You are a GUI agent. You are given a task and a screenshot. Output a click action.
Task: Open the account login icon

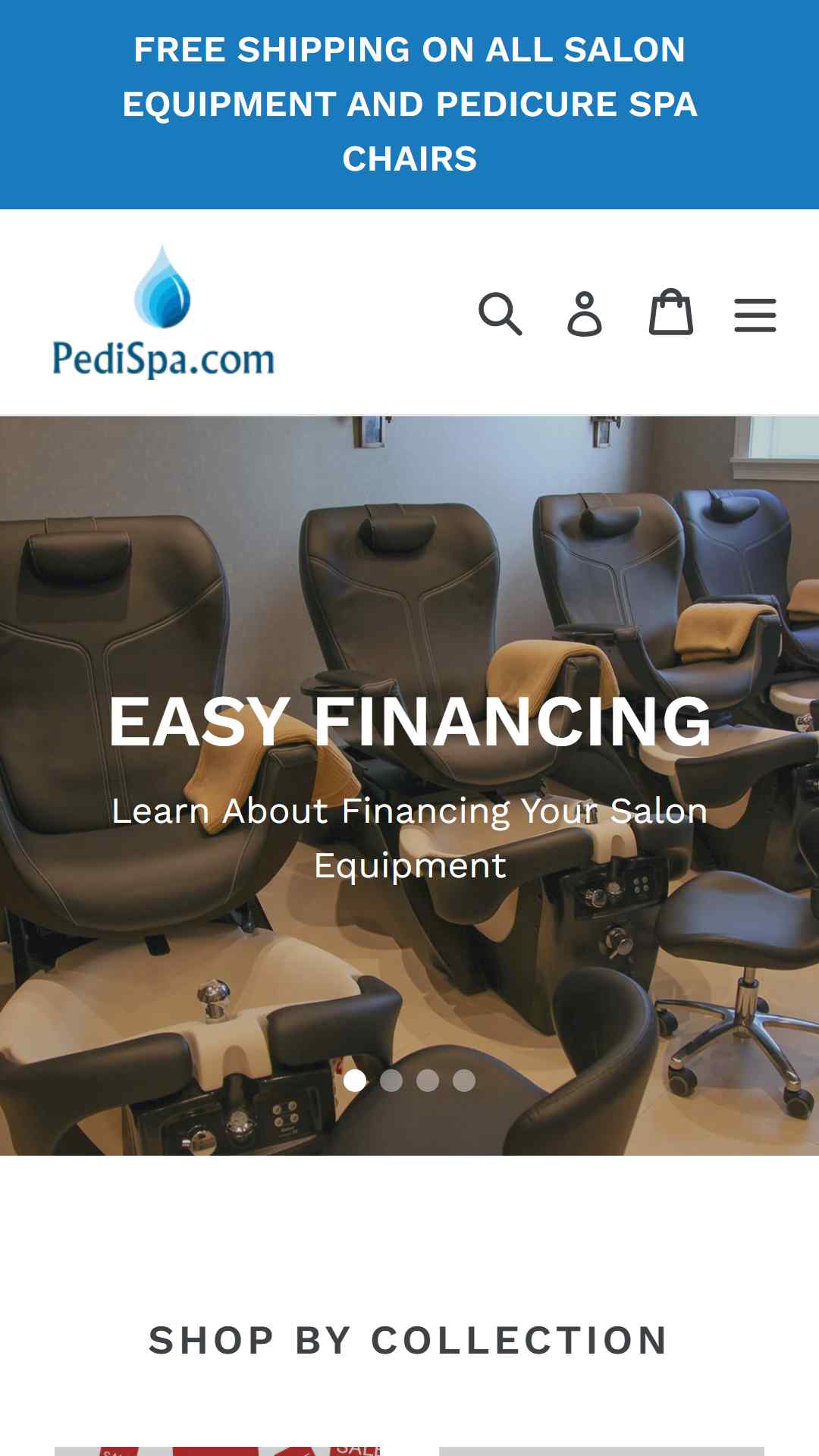pyautogui.click(x=585, y=313)
